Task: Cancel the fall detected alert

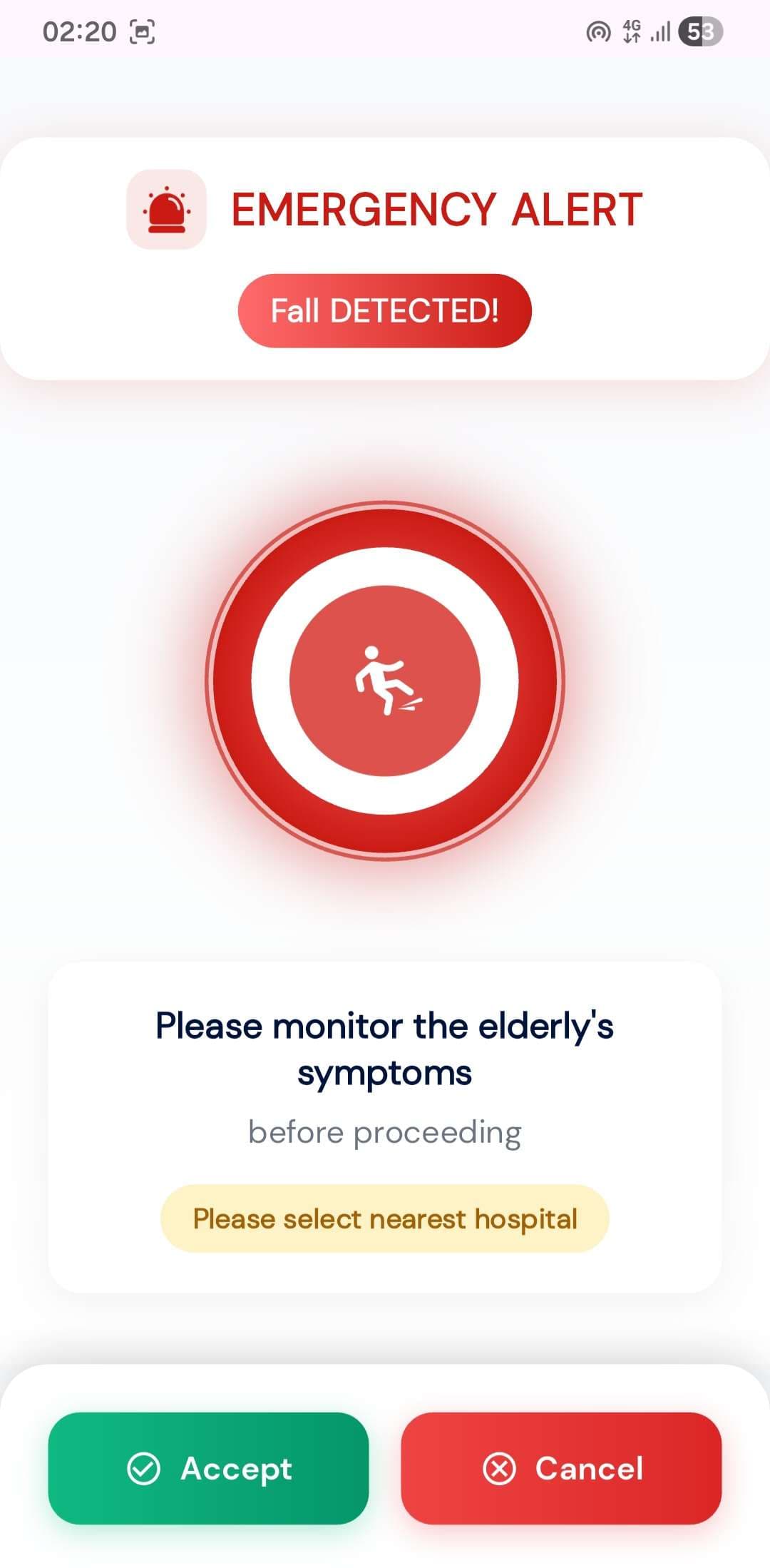Action: pyautogui.click(x=561, y=1468)
